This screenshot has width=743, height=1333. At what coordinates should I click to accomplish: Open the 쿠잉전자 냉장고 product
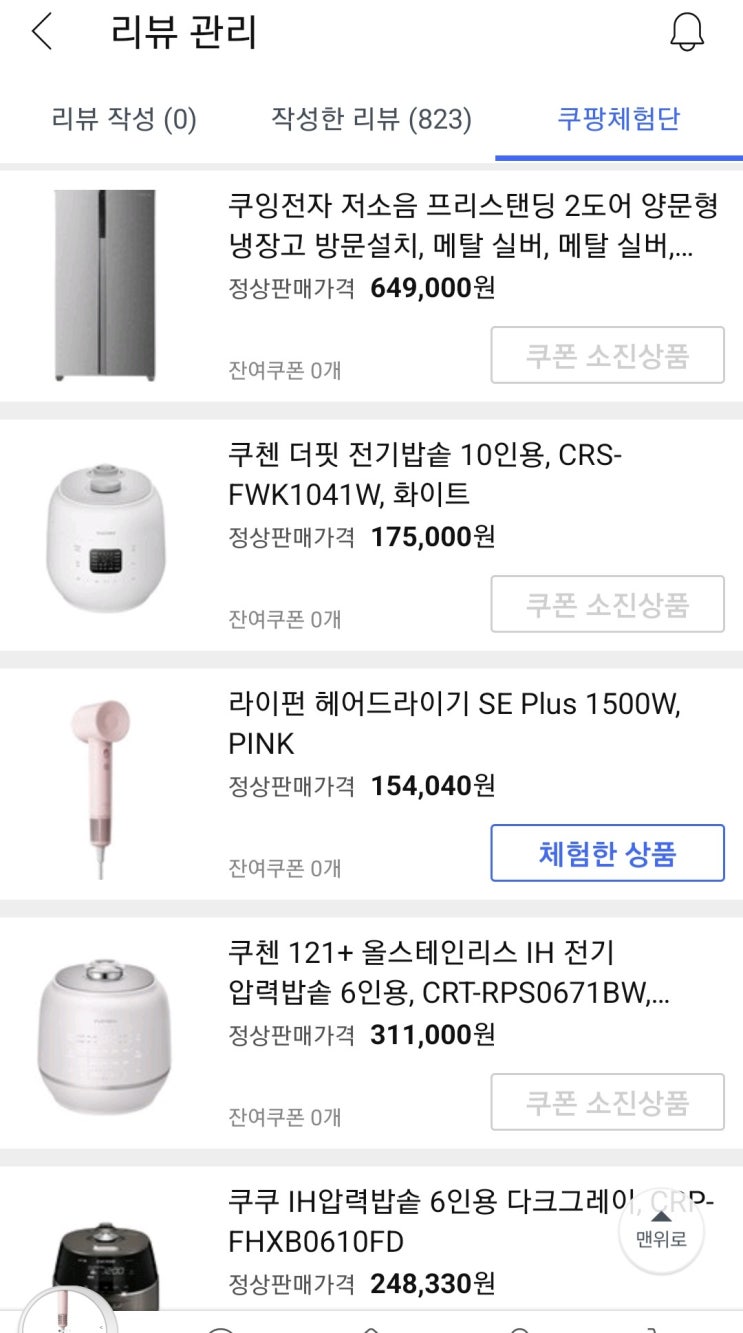click(x=472, y=228)
